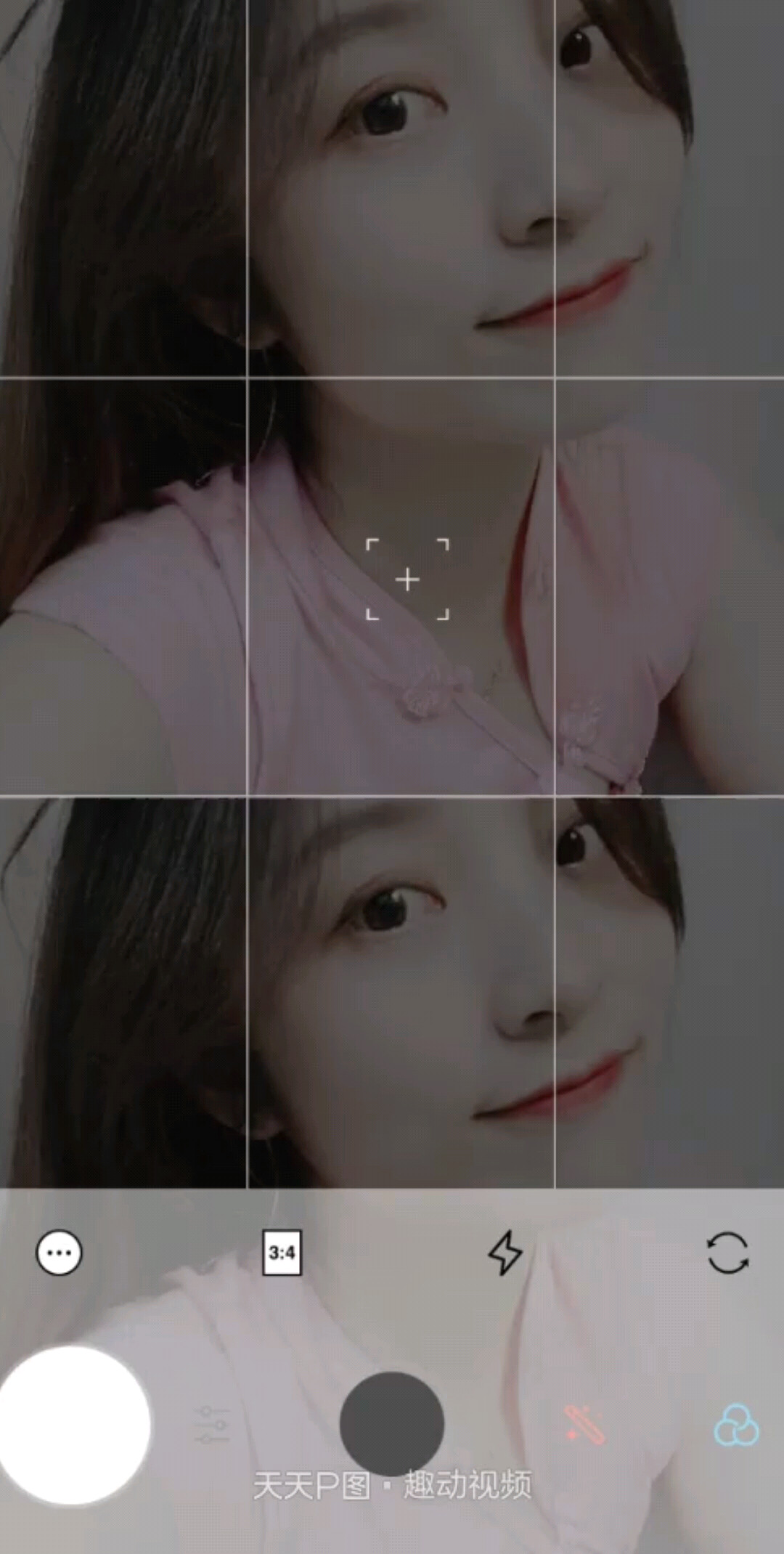The height and width of the screenshot is (1554, 784).
Task: Switch between front and rear camera
Action: pos(727,1253)
